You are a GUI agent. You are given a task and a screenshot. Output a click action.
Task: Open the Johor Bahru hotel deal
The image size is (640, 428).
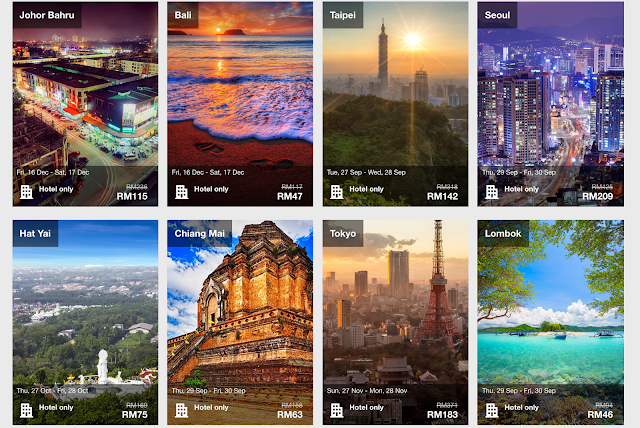[x=85, y=105]
